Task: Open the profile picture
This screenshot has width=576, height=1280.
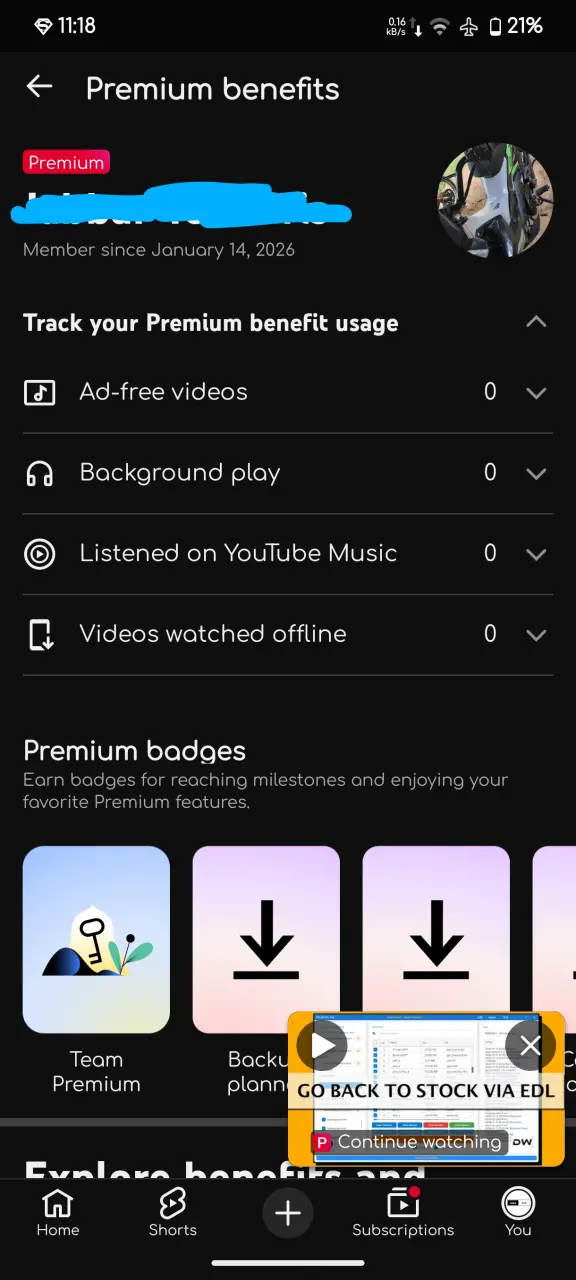Action: coord(496,199)
